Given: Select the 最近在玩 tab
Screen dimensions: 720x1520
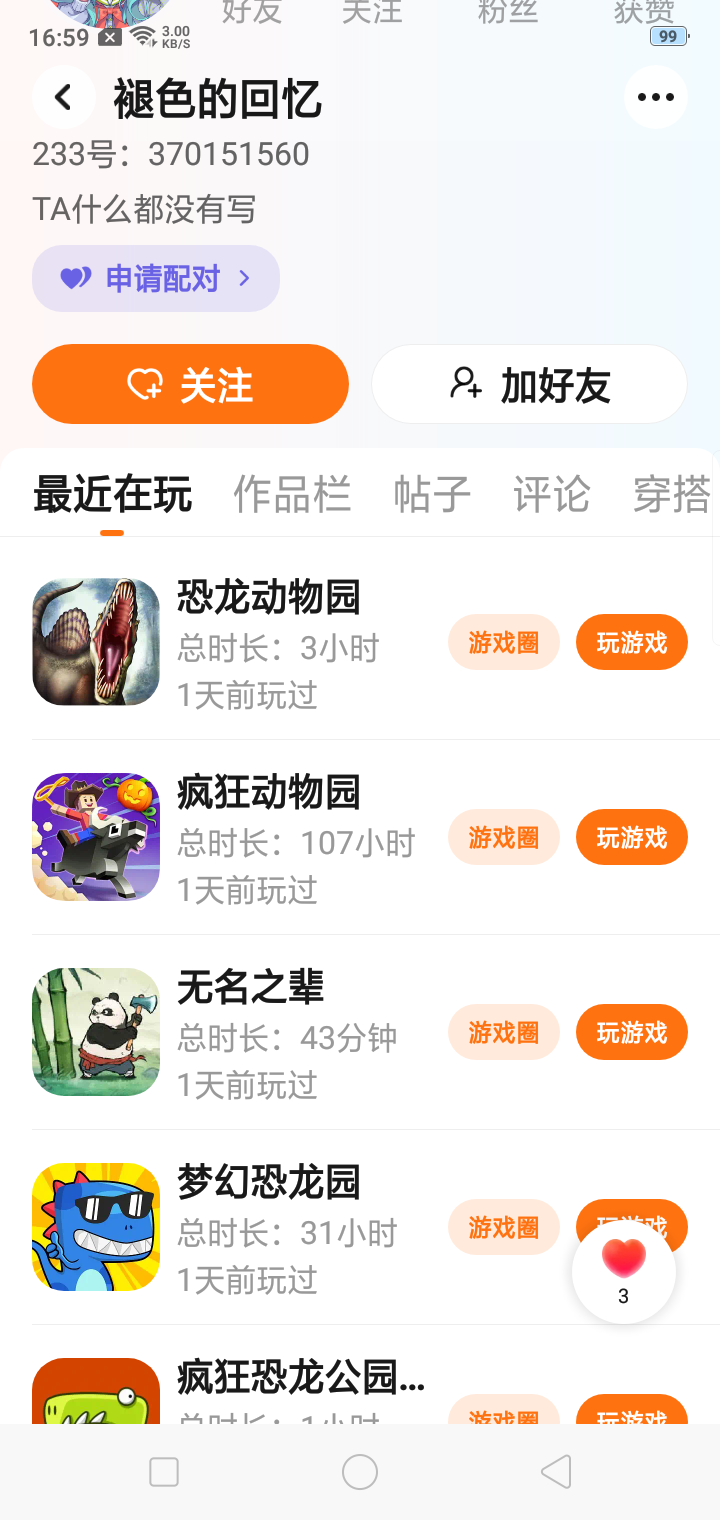Looking at the screenshot, I should click(112, 495).
